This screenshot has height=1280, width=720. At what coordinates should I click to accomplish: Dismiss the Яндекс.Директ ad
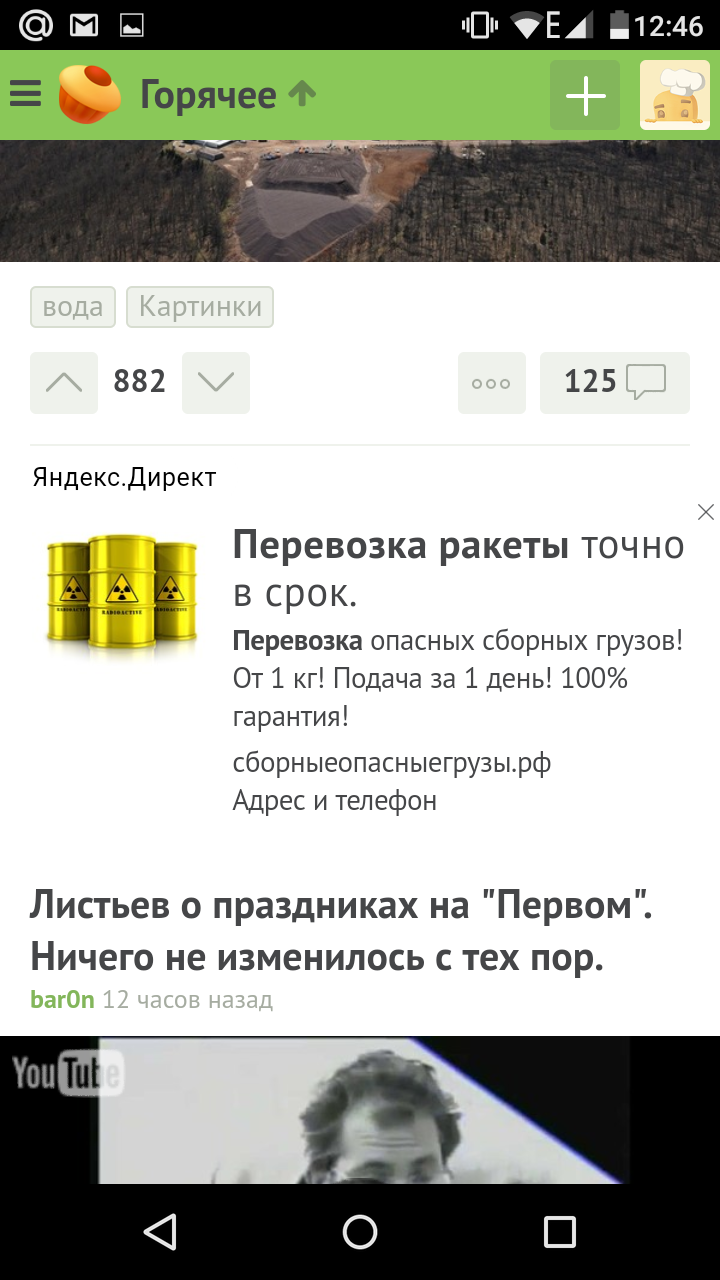click(x=705, y=512)
